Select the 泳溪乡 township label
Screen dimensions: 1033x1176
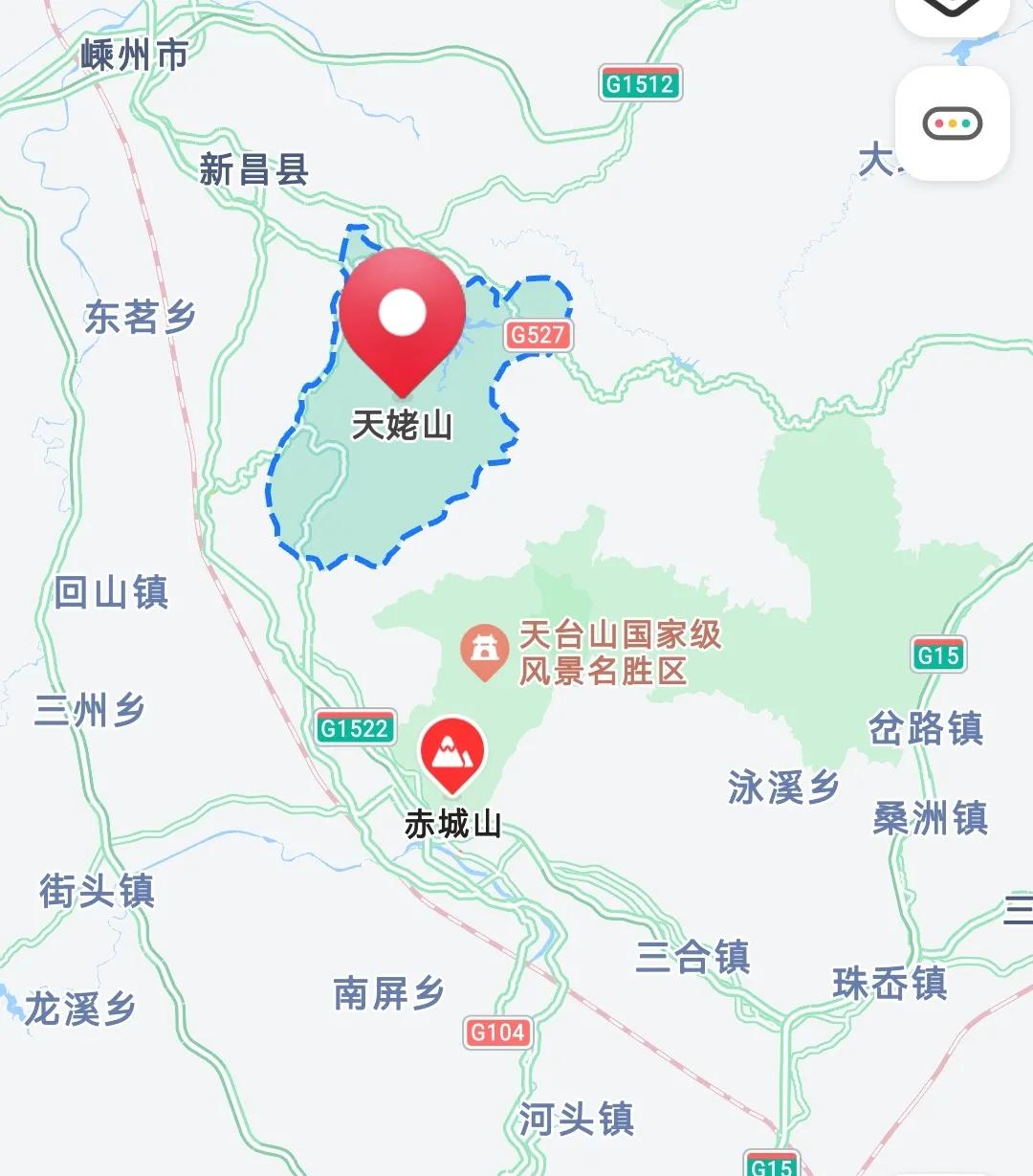[780, 787]
